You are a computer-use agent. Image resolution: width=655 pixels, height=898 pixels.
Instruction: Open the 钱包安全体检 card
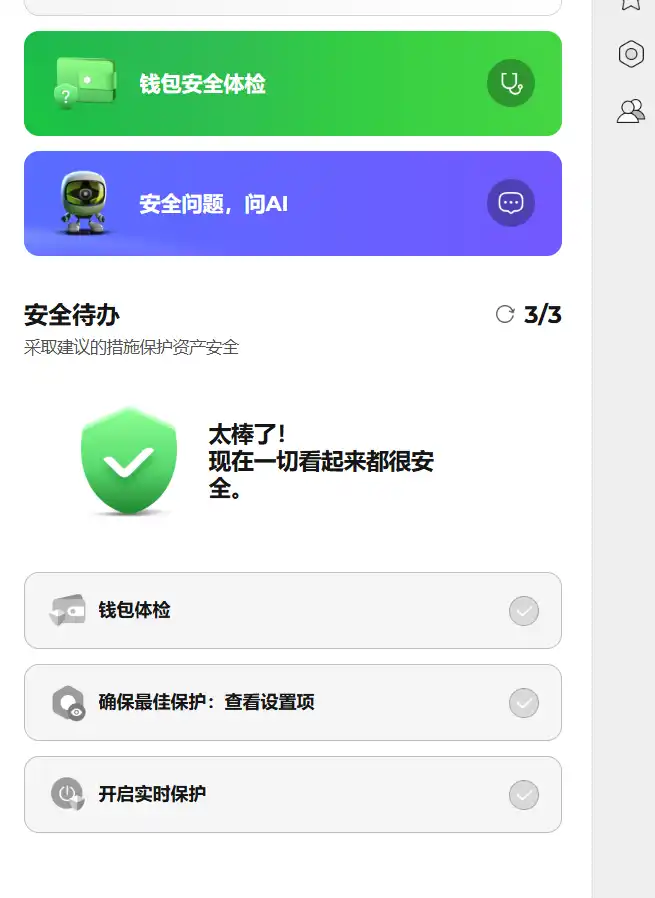pyautogui.click(x=292, y=84)
